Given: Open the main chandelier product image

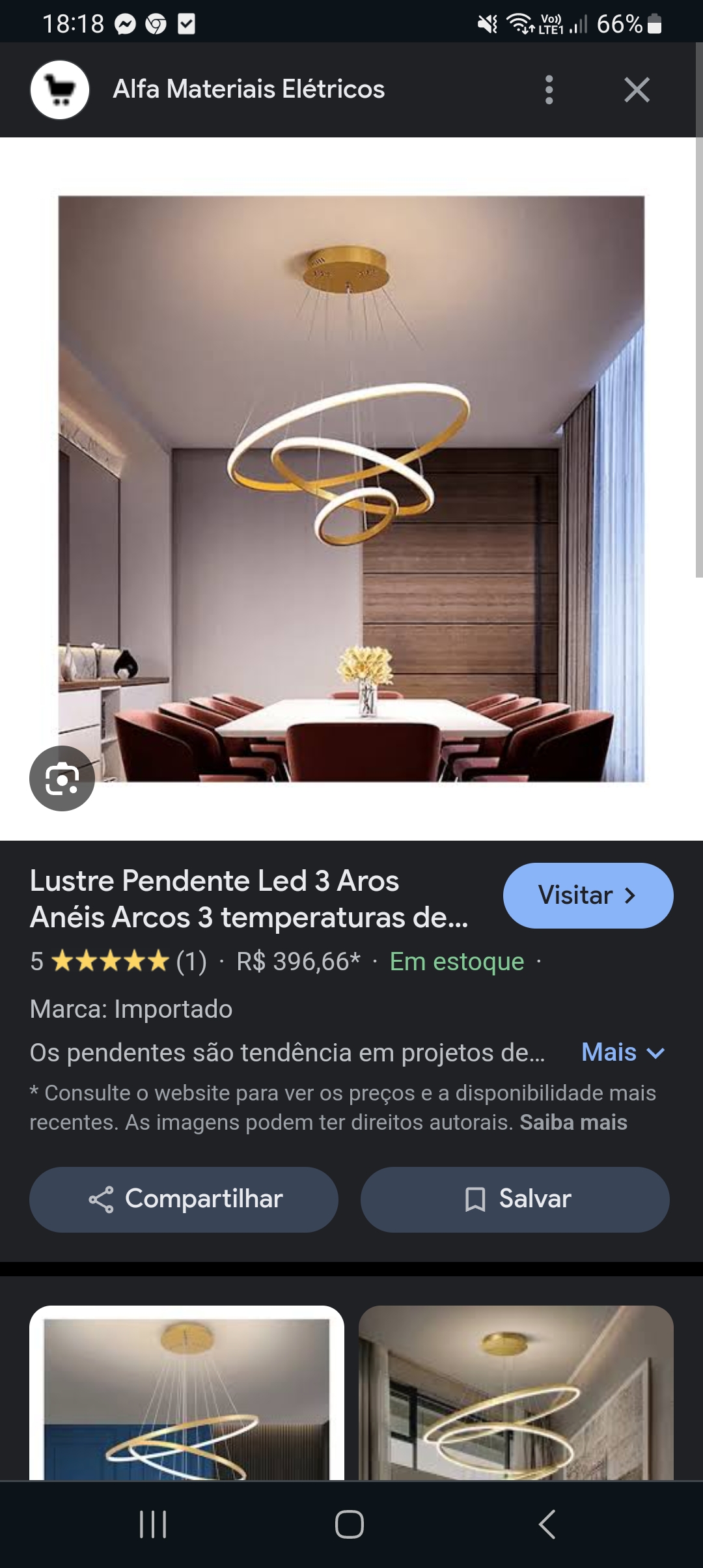Looking at the screenshot, I should 351,488.
